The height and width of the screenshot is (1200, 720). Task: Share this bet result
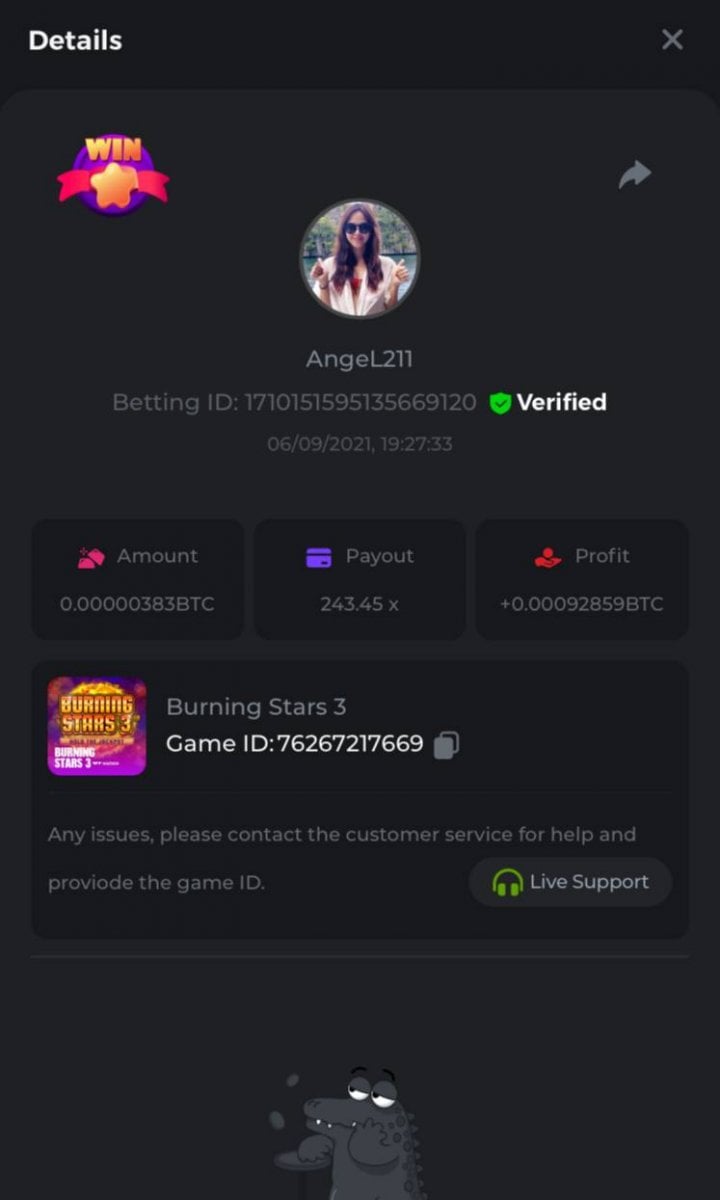click(x=634, y=175)
